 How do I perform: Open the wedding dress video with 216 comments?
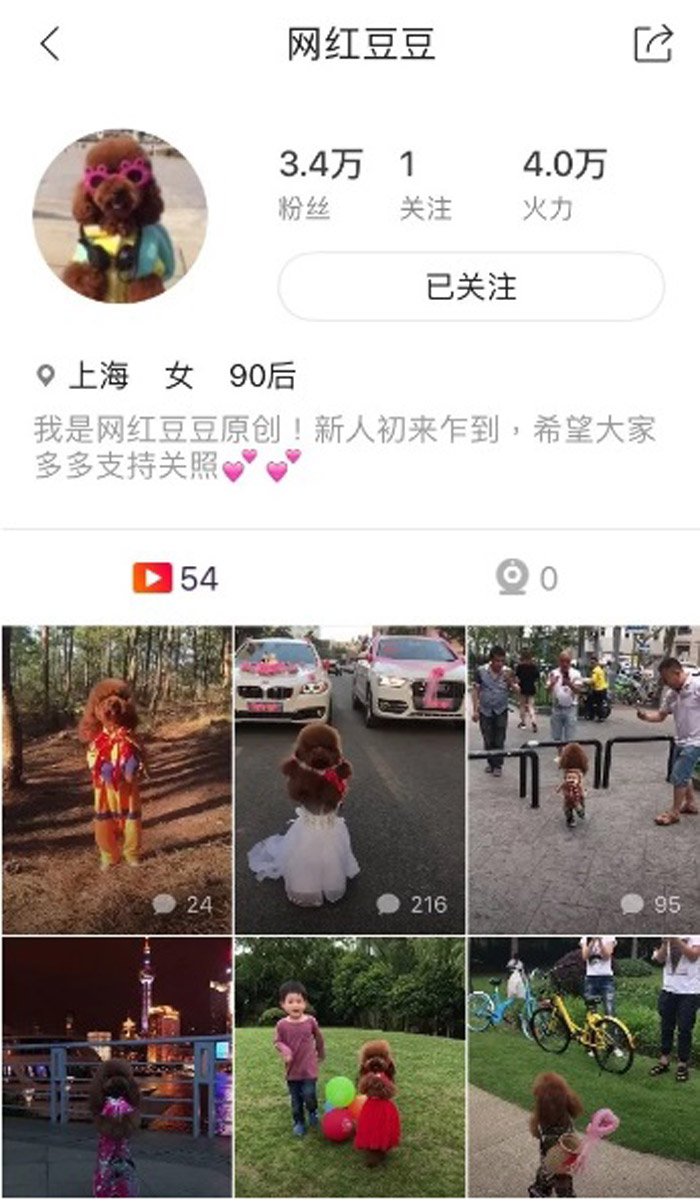click(350, 780)
